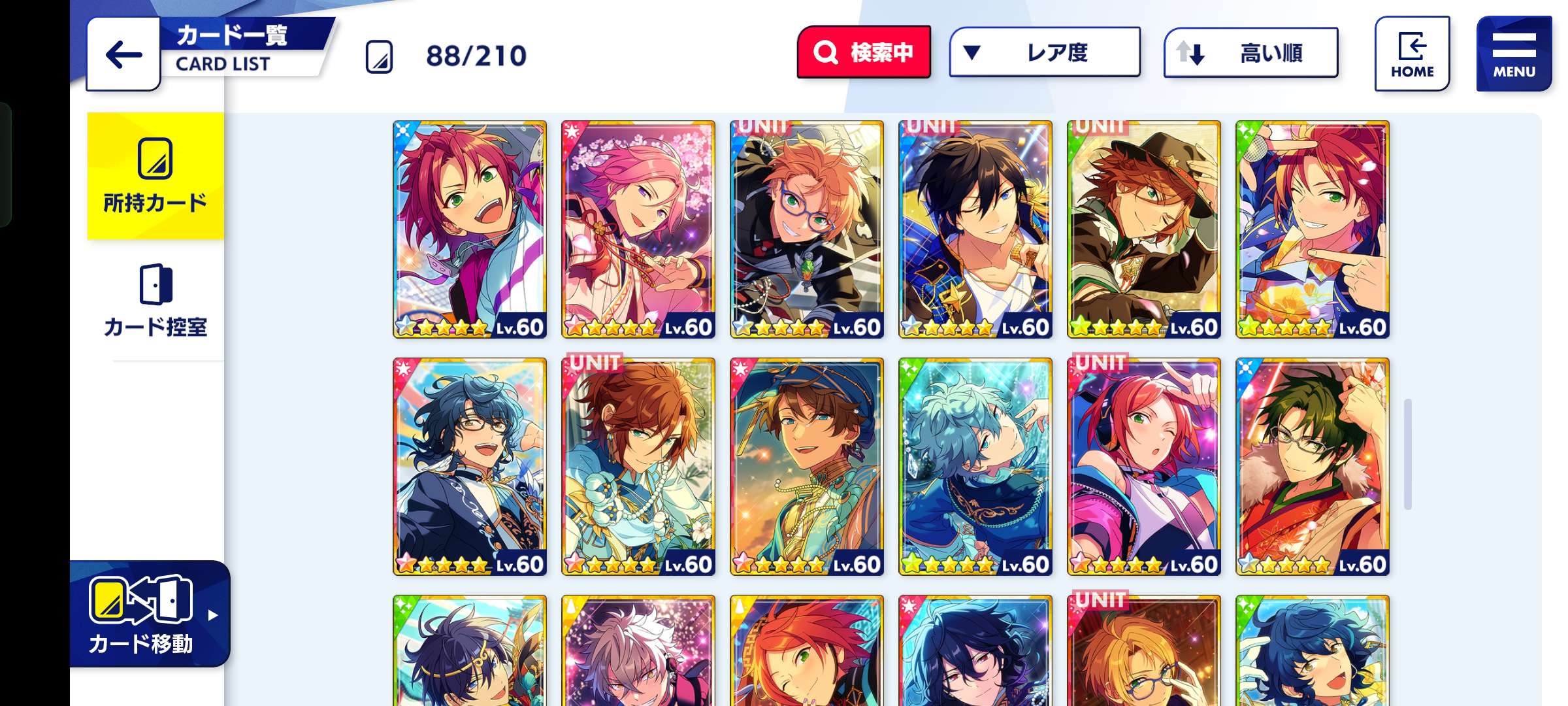Open the light-blue-haired underwater card
Viewport: 1568px width, 706px height.
click(x=975, y=466)
